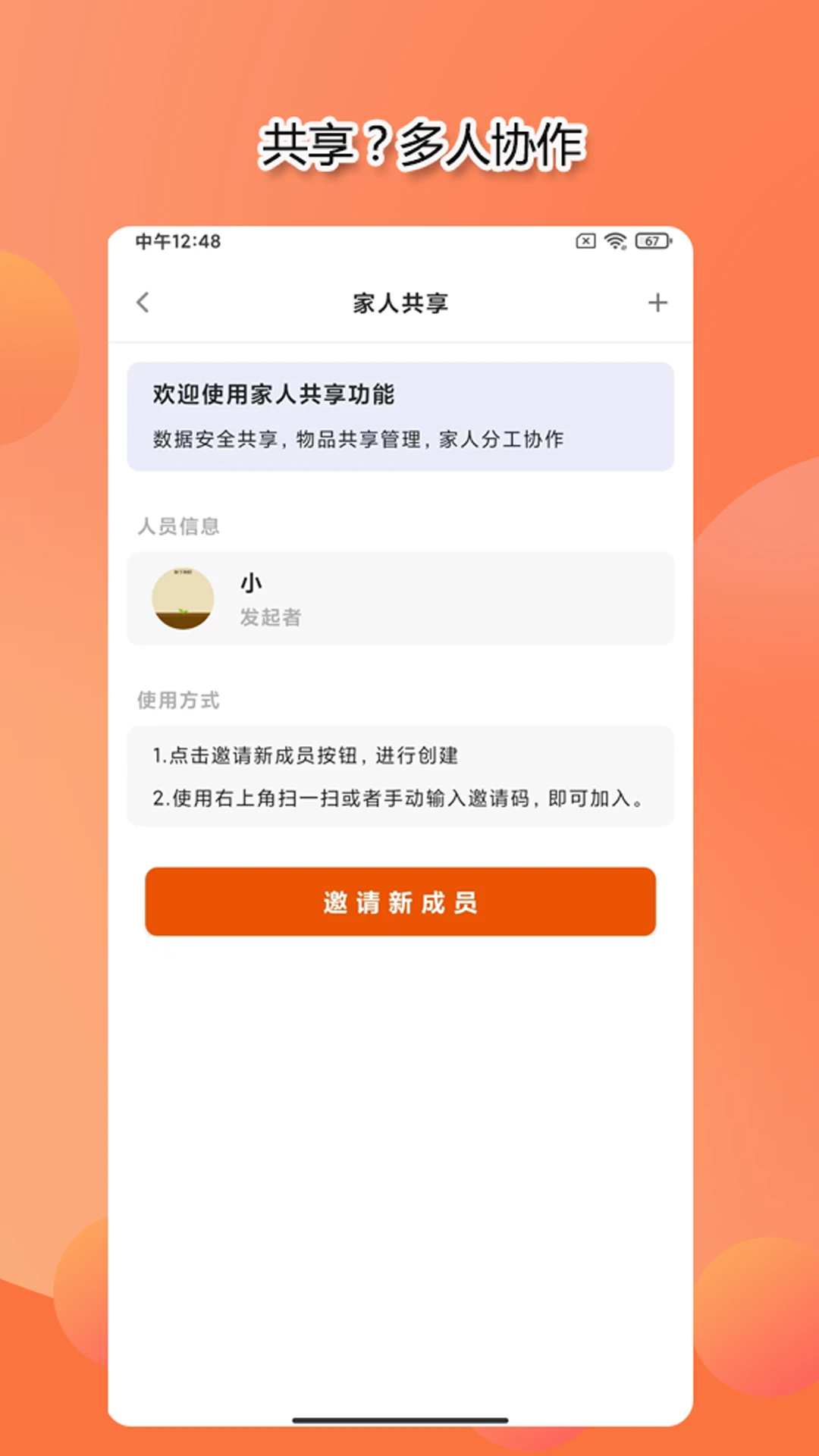Tap the 发起者 role label

270,617
